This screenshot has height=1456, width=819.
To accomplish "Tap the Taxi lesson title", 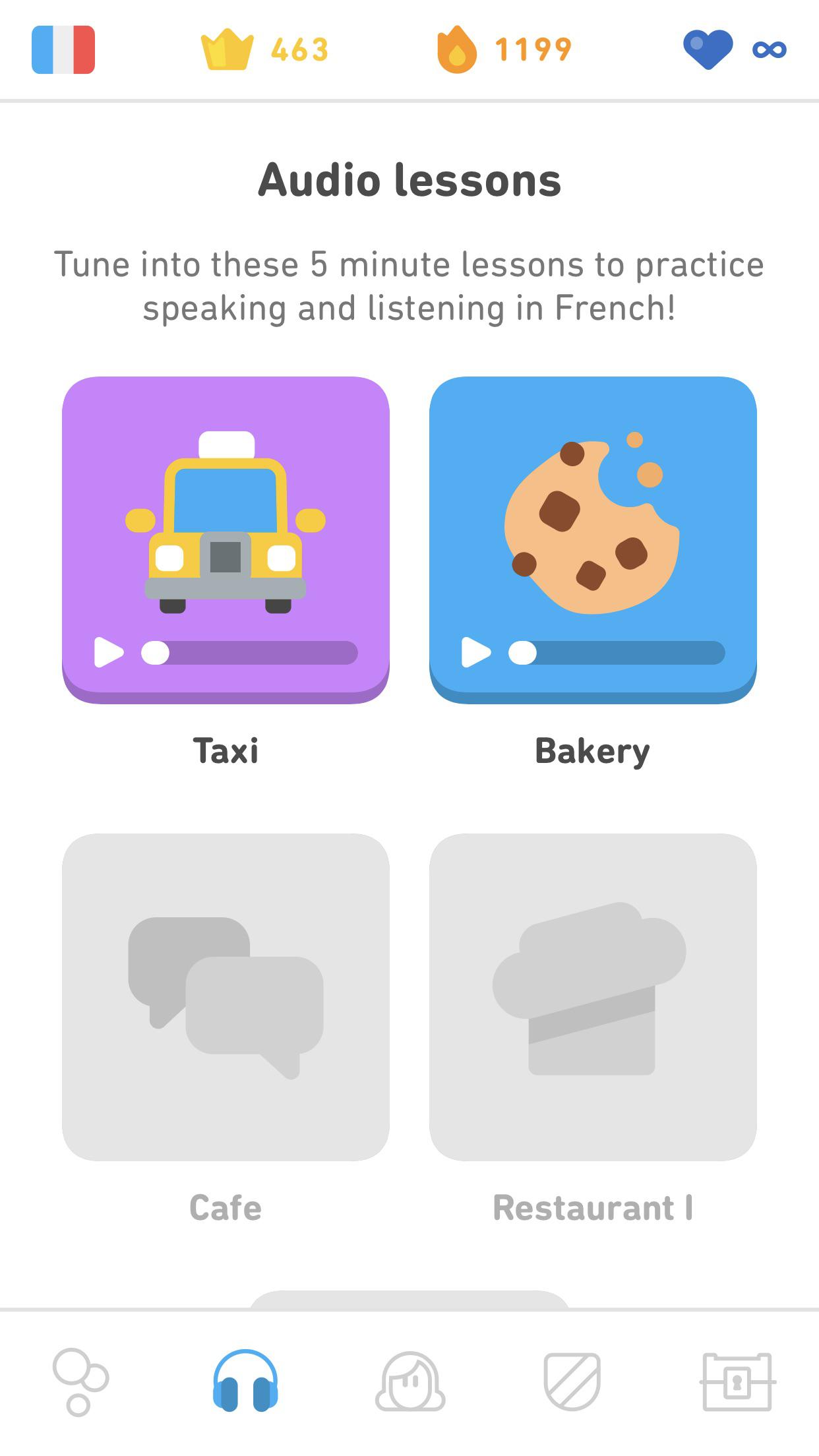I will pos(226,750).
